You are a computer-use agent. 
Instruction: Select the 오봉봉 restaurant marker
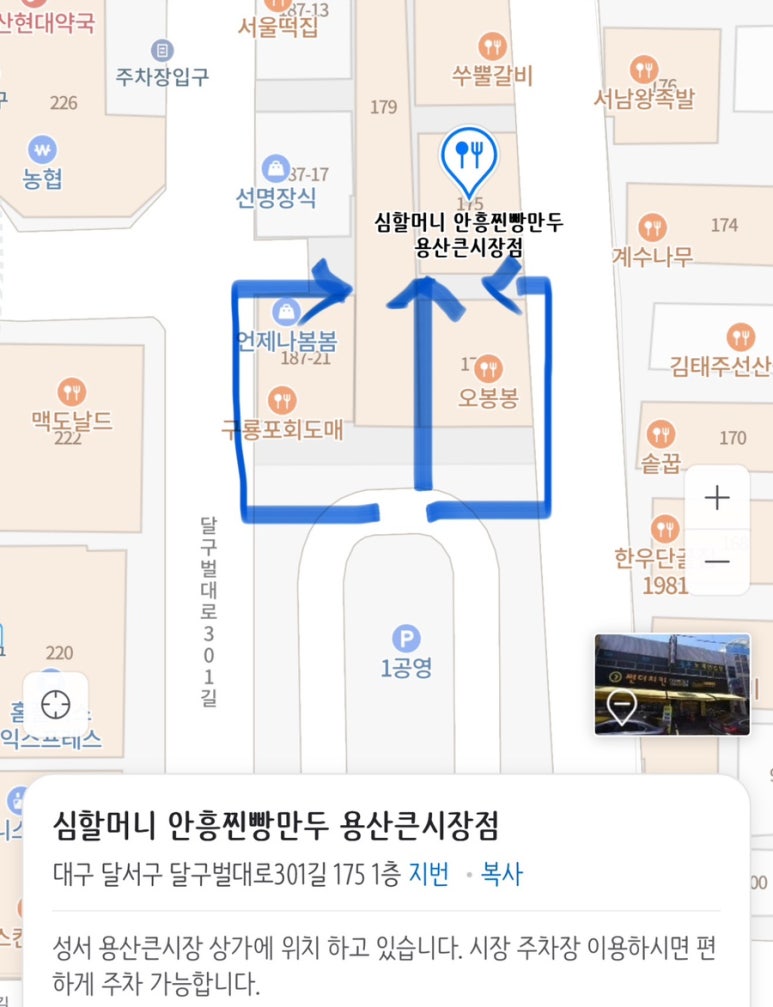click(489, 369)
